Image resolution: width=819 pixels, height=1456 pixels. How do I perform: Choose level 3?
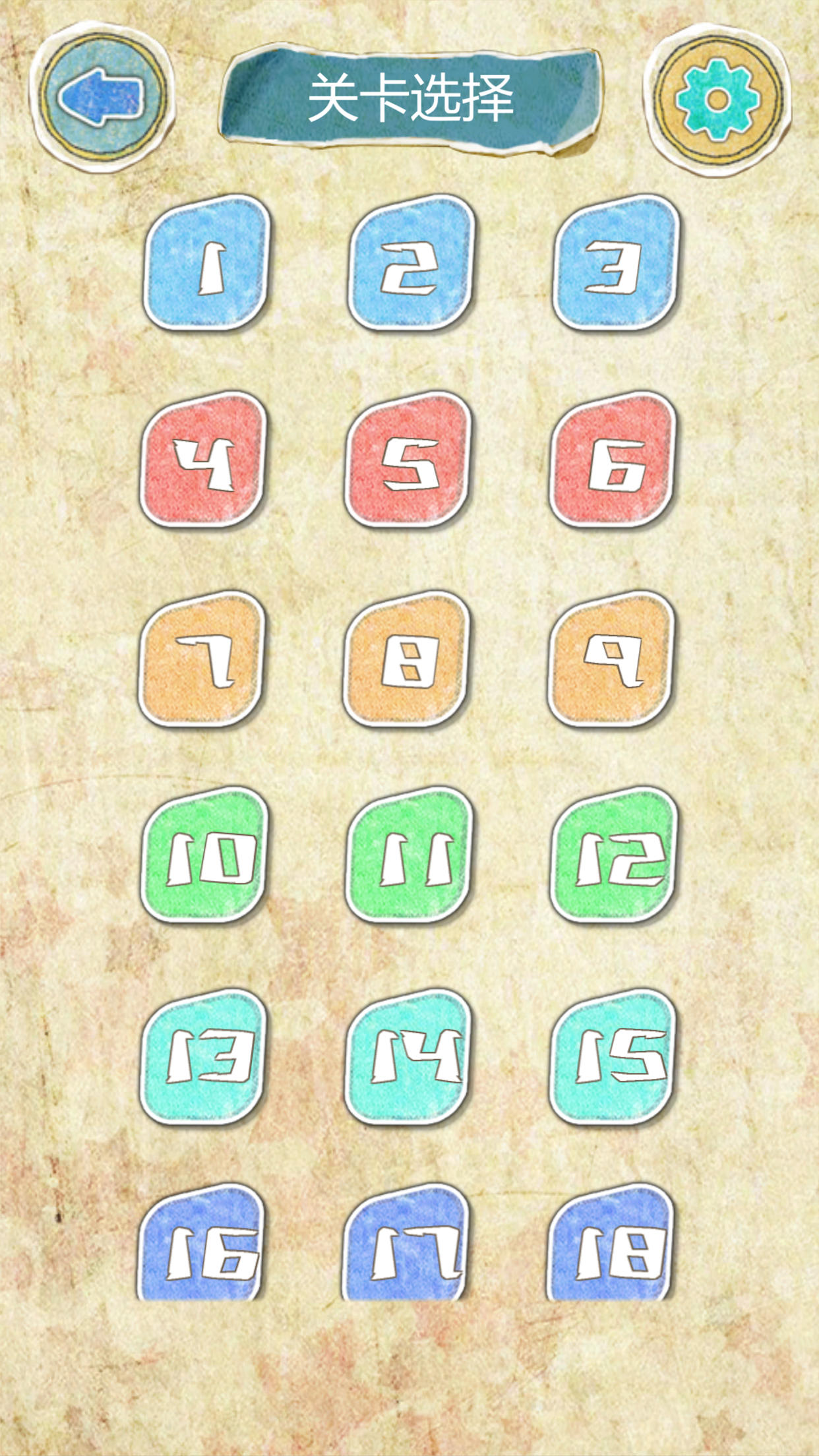[616, 264]
